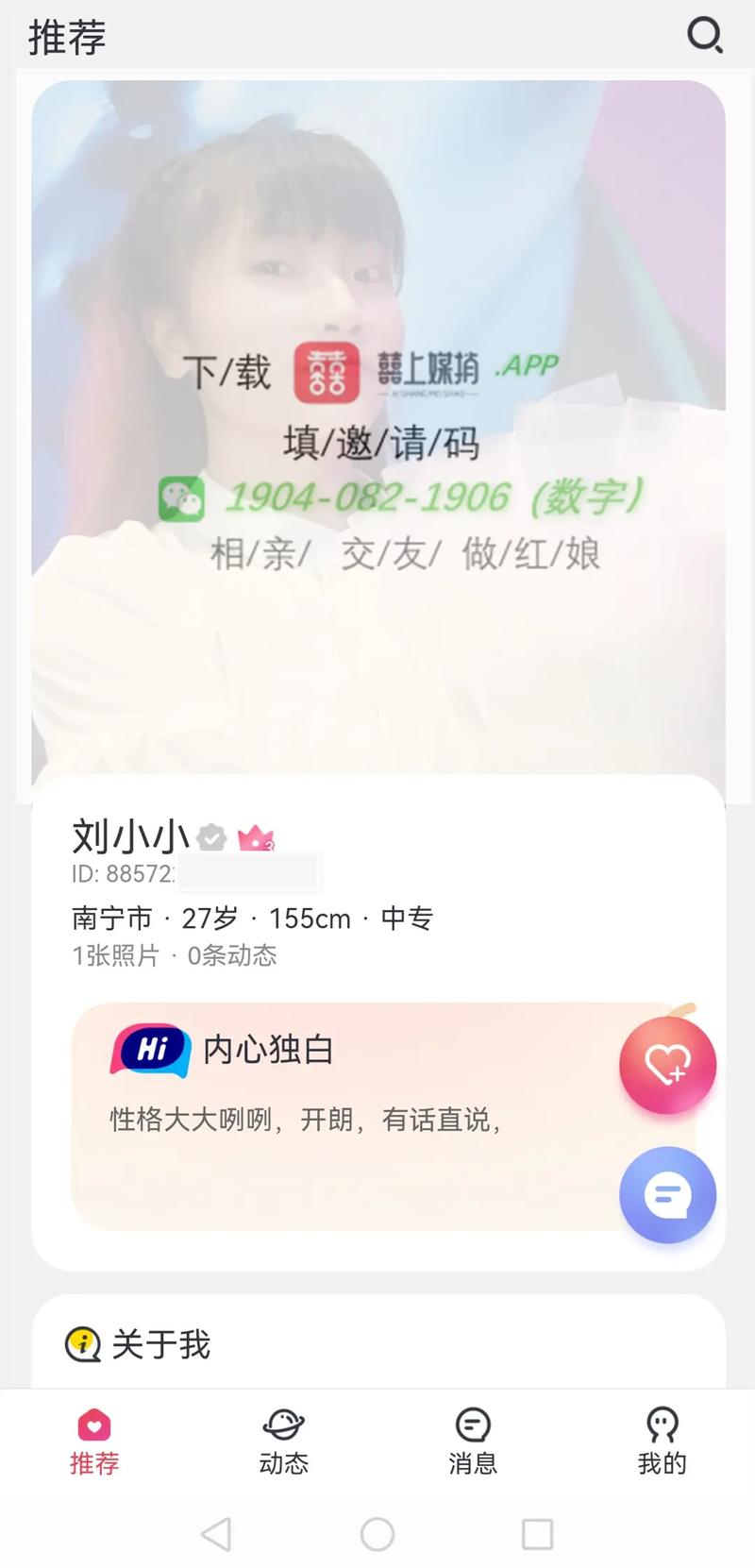The image size is (755, 1568).
Task: Open the blue chat bubble to message 刘小小
Action: click(x=668, y=1195)
